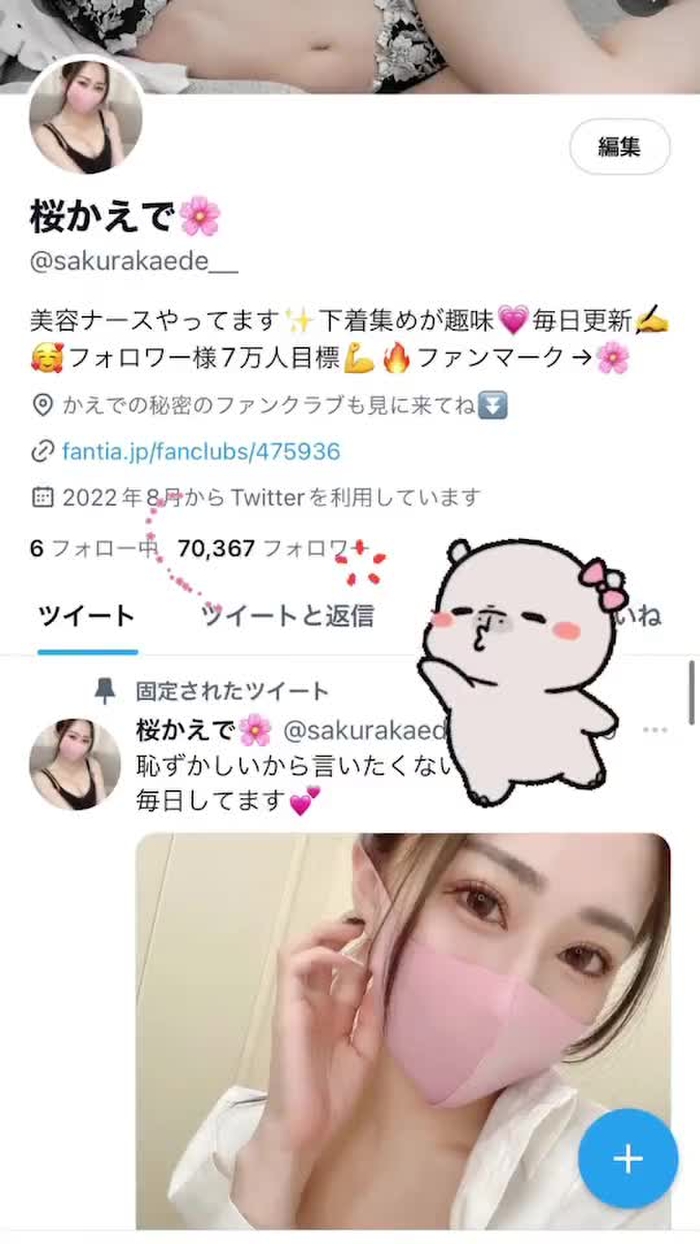700x1244 pixels.
Task: Tap the 編集 edit profile button
Action: (x=619, y=147)
